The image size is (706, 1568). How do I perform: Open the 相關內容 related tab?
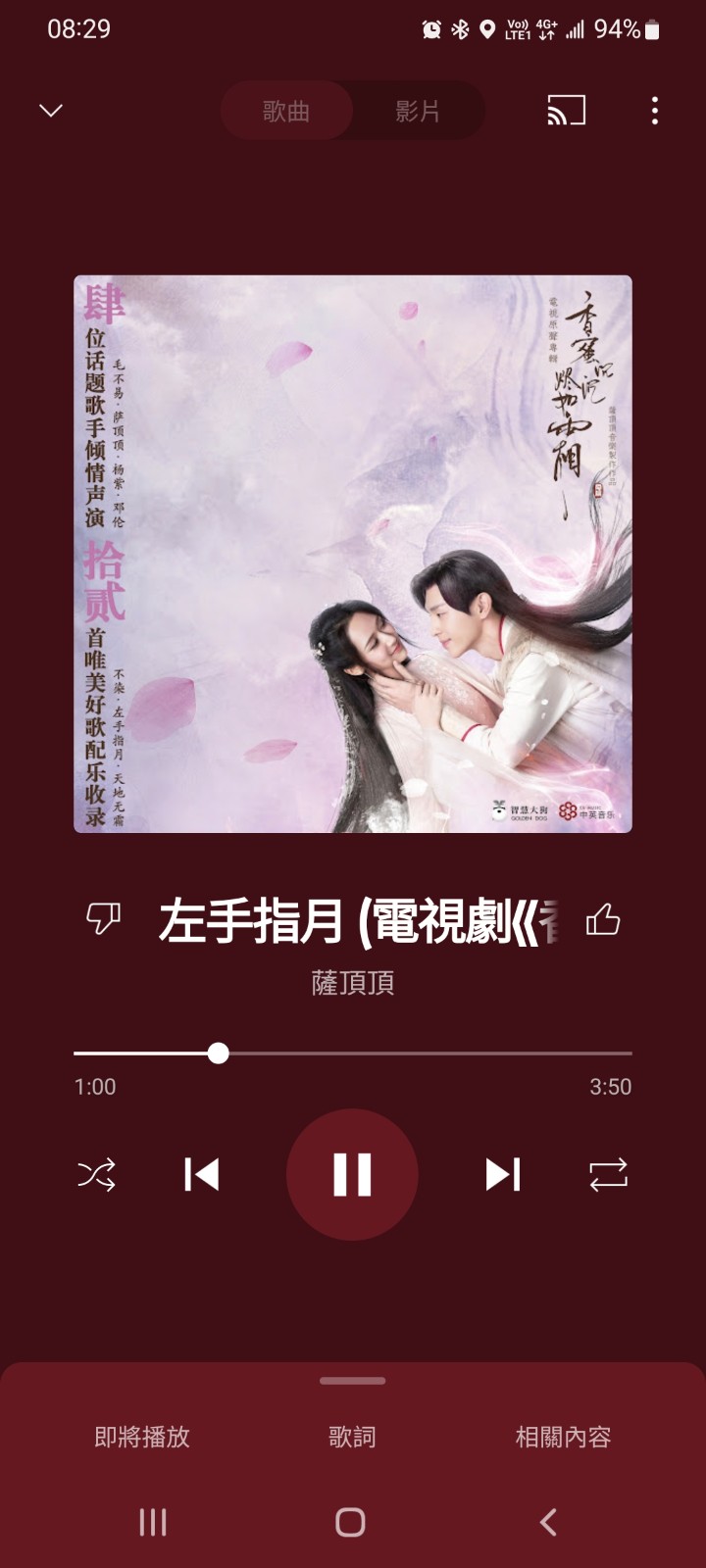click(x=563, y=1437)
